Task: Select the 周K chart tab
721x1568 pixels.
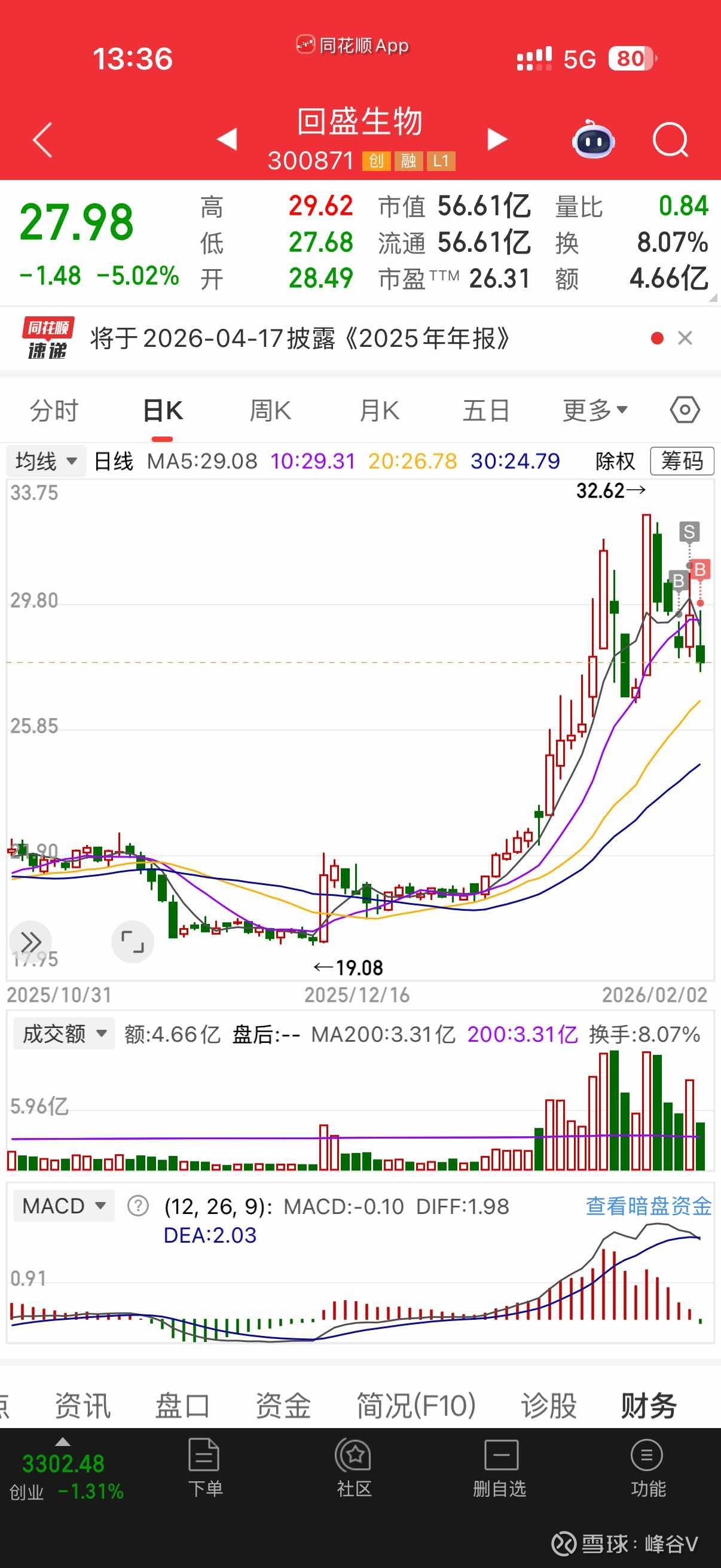Action: click(270, 411)
